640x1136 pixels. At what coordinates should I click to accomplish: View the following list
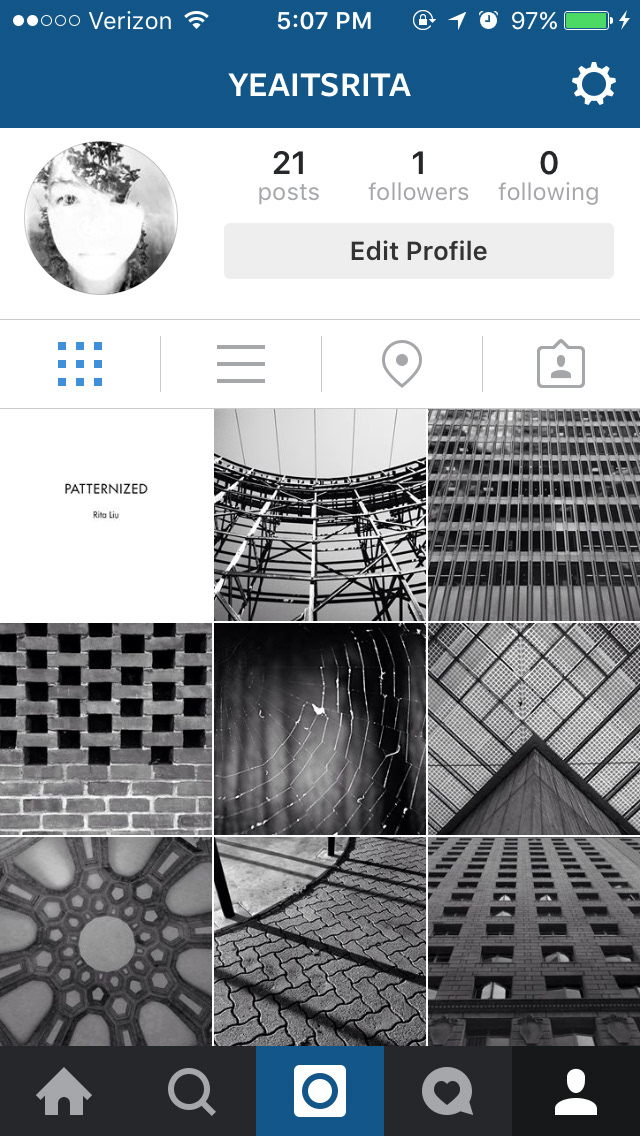548,176
